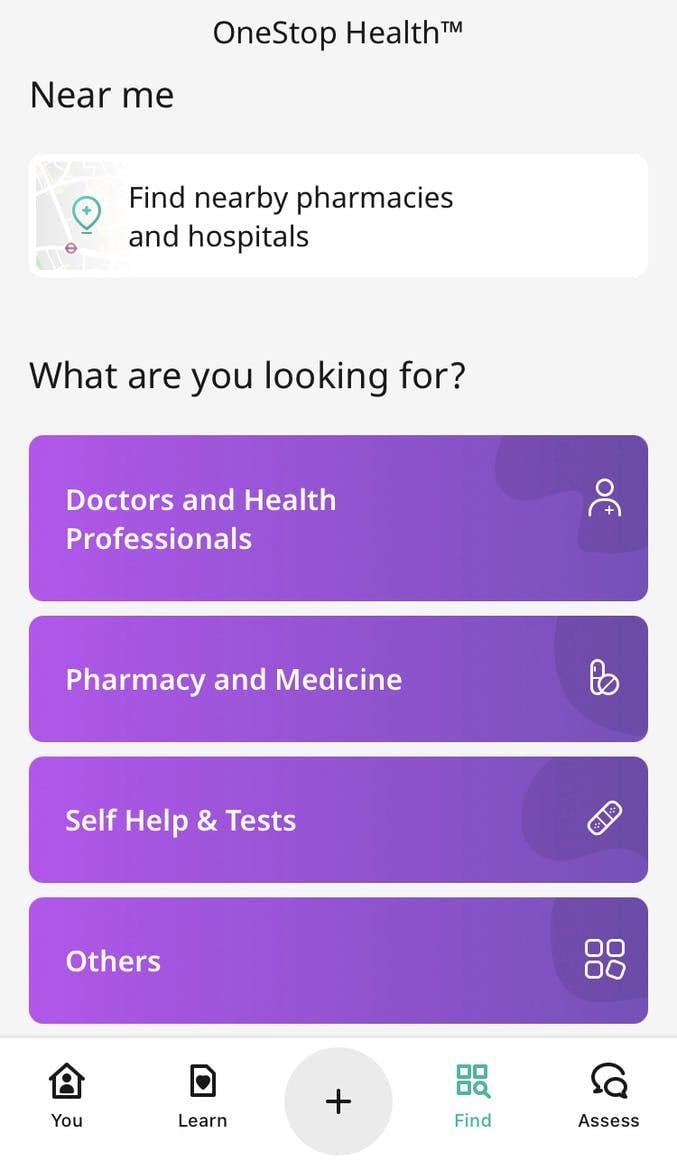Select the Find tab
This screenshot has height=1161, width=677.
(473, 1096)
